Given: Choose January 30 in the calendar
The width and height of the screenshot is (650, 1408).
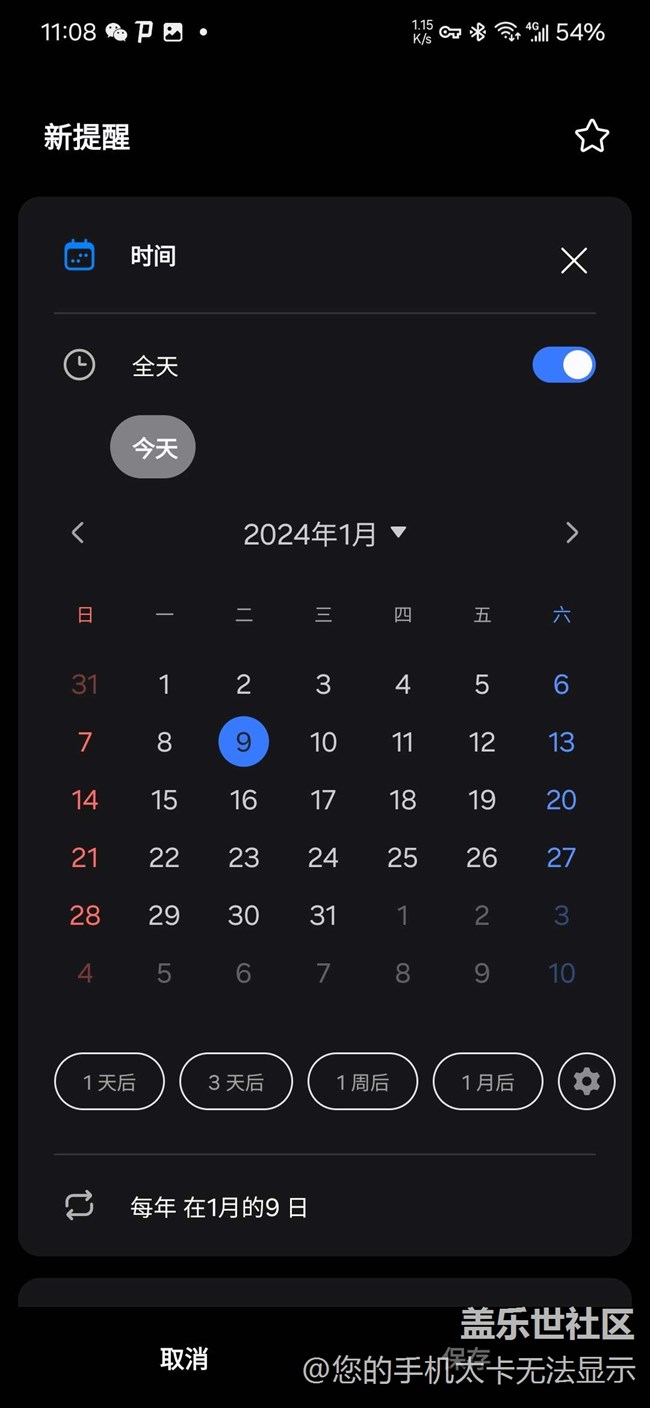Looking at the screenshot, I should [x=244, y=916].
